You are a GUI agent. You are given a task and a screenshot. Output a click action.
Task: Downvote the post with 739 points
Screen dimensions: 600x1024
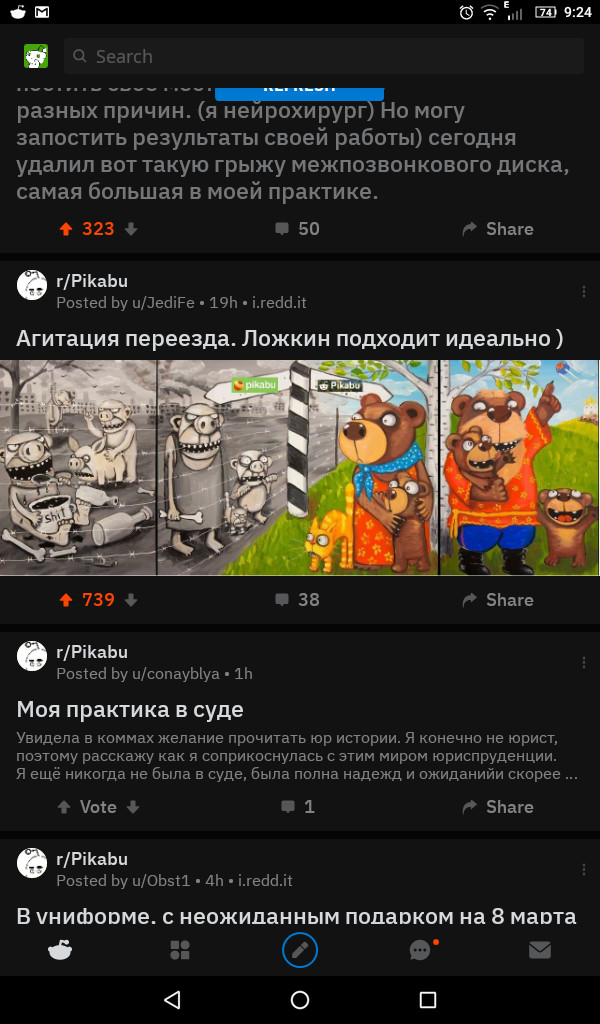pyautogui.click(x=131, y=600)
